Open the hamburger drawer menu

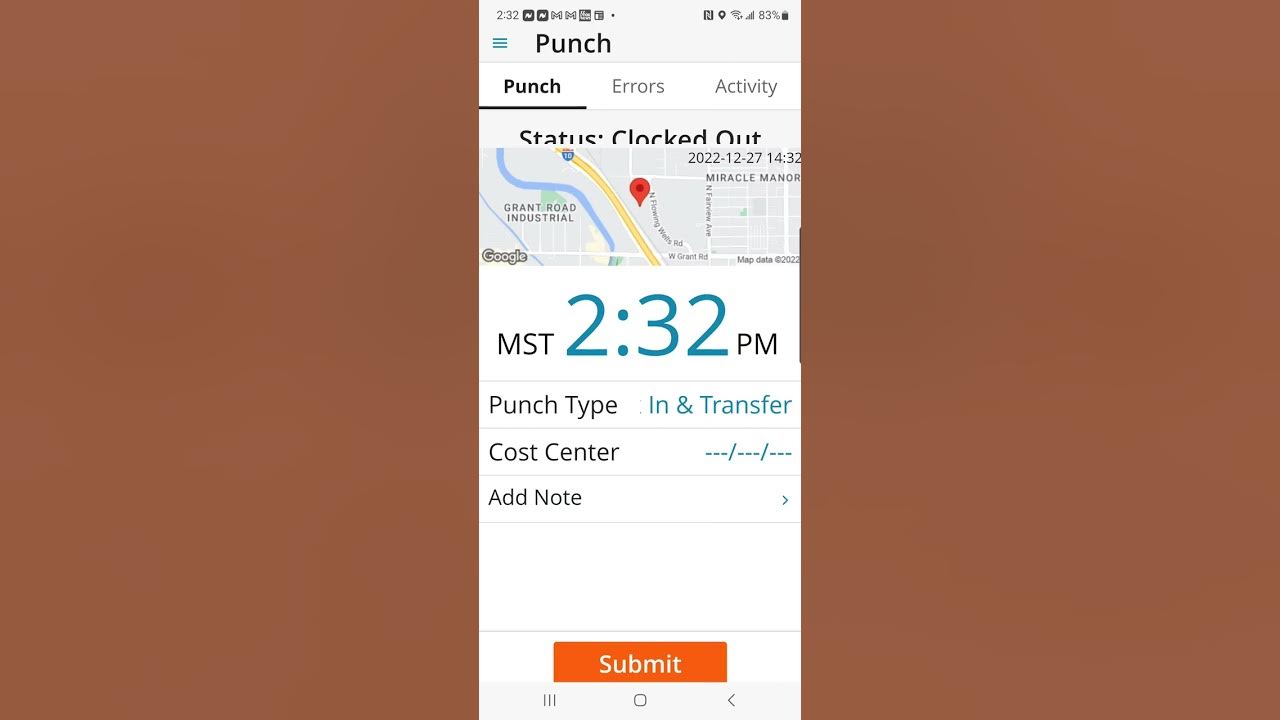click(x=500, y=43)
